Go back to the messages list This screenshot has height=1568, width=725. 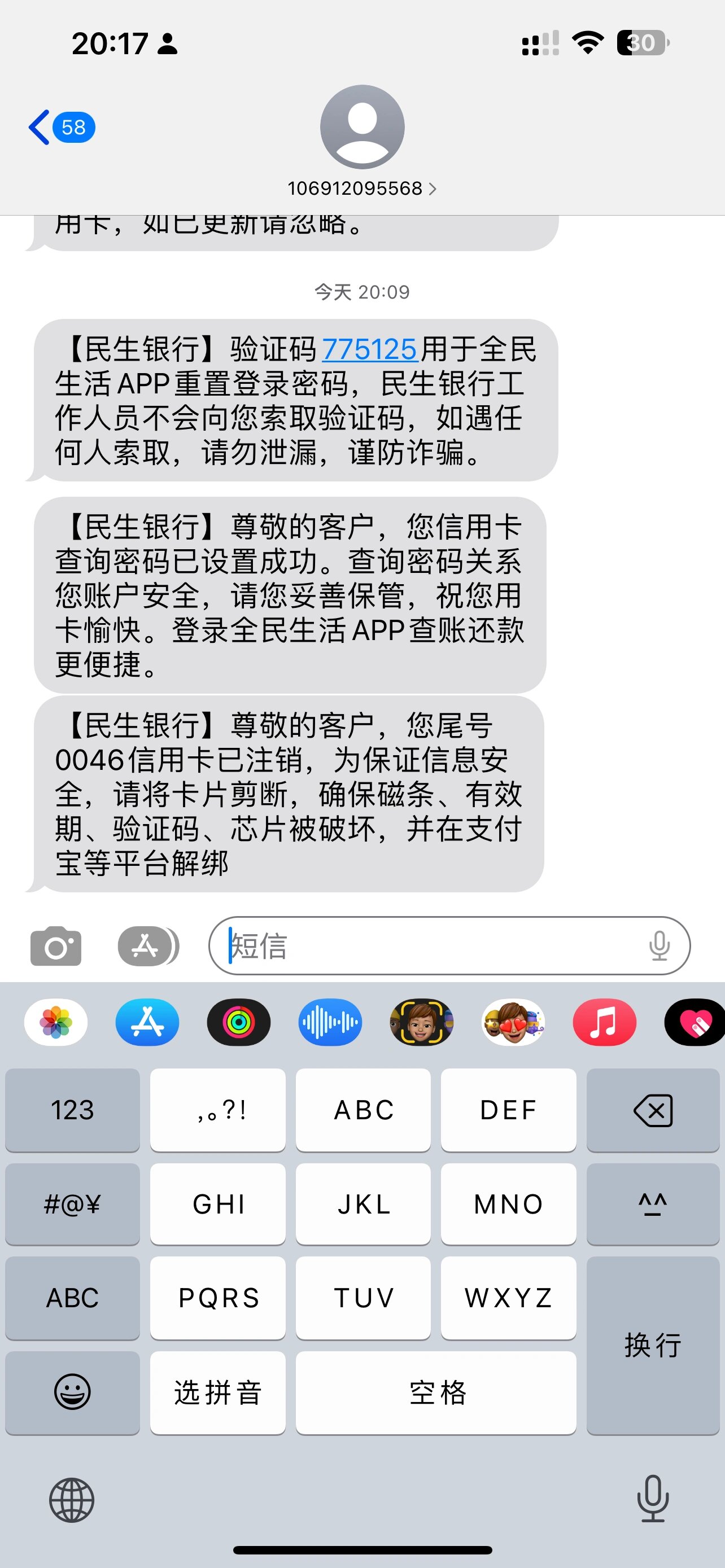click(60, 127)
